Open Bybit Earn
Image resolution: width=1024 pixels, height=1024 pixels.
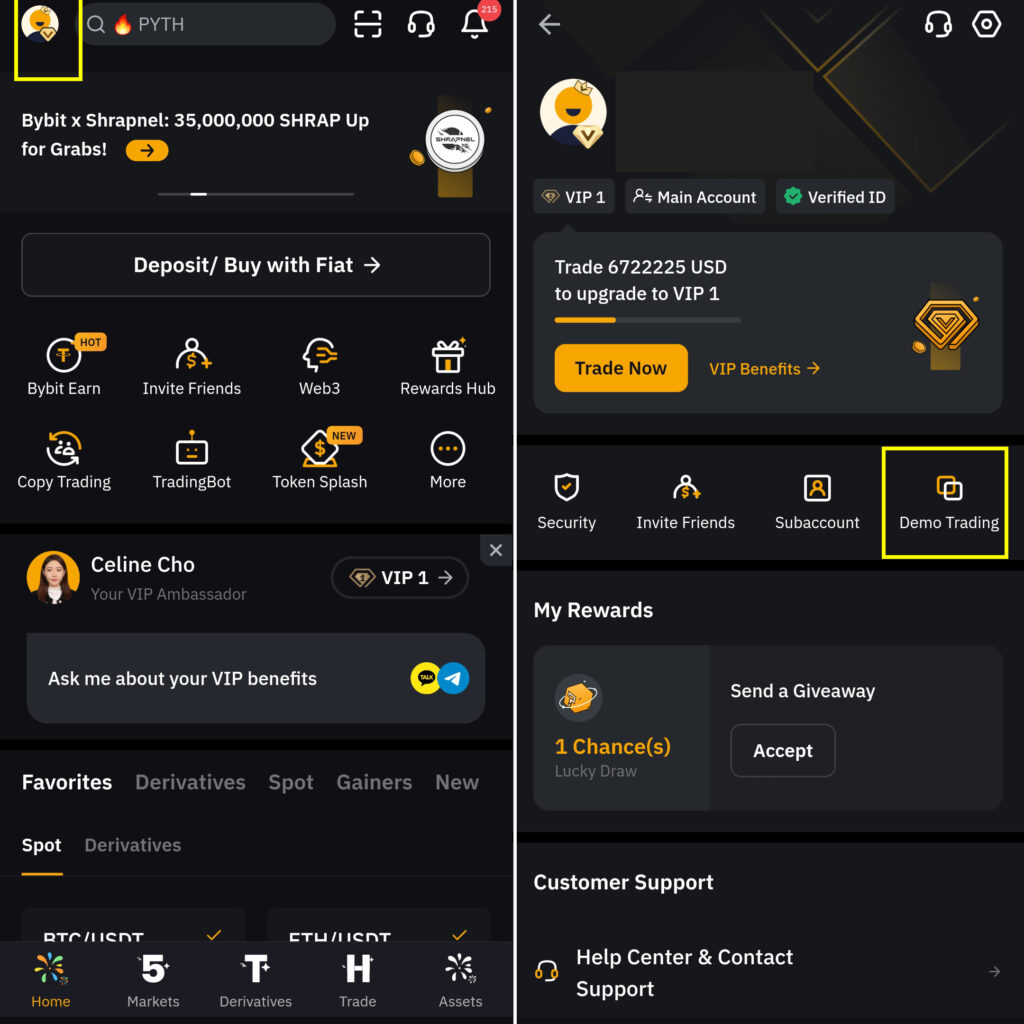(x=64, y=367)
